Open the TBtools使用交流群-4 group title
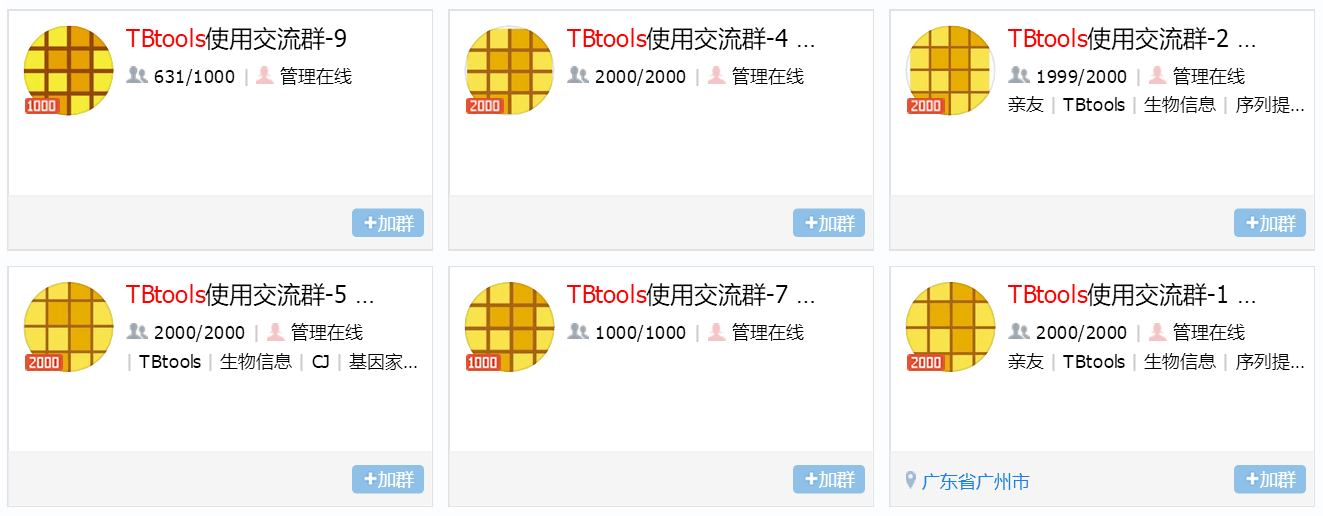The image size is (1323, 516). (690, 39)
